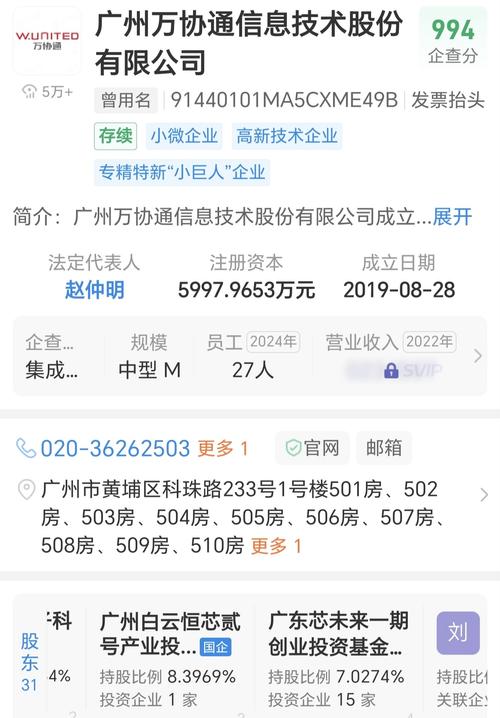The width and height of the screenshot is (500, 718).
Task: Tap the 曾用名 former name tag
Action: click(126, 100)
